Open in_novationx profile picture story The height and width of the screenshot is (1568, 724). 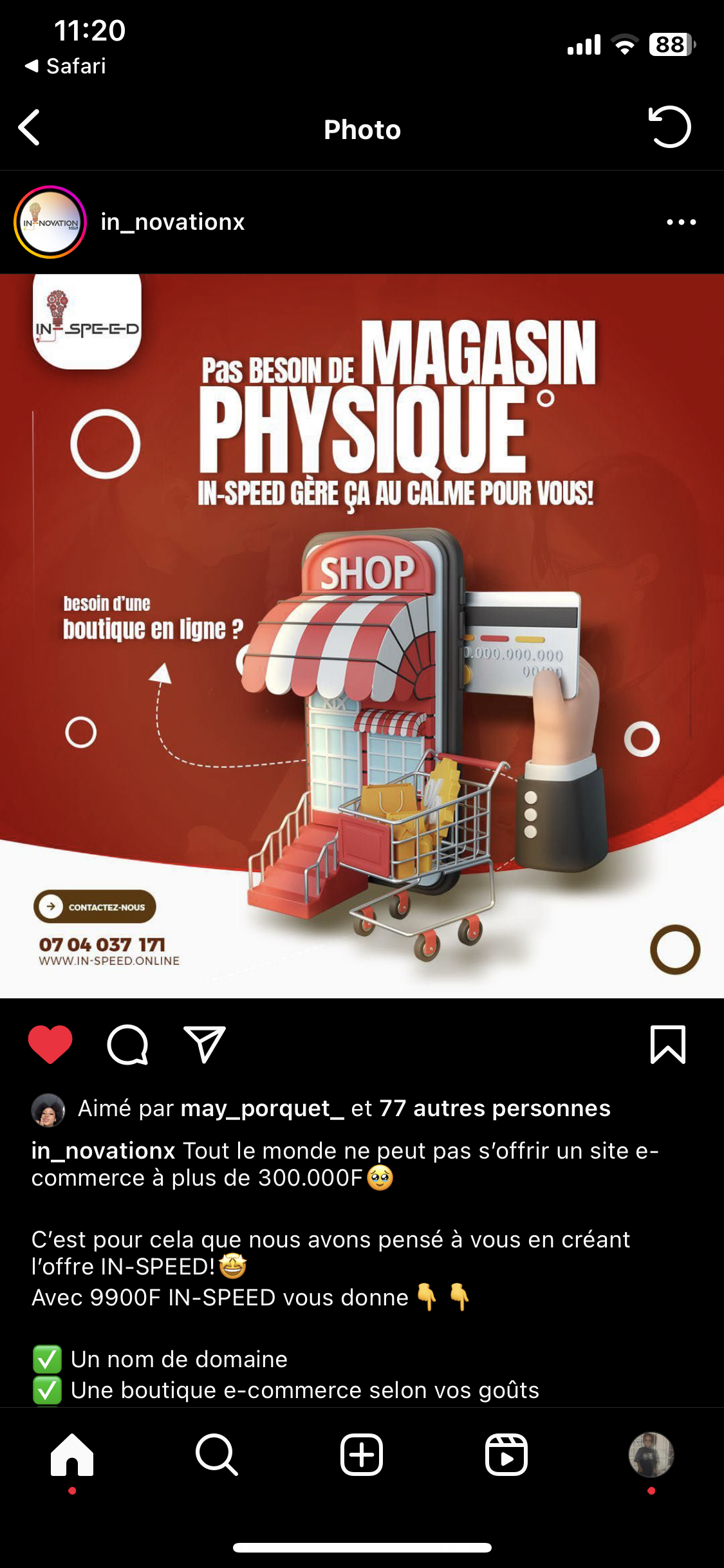50,222
